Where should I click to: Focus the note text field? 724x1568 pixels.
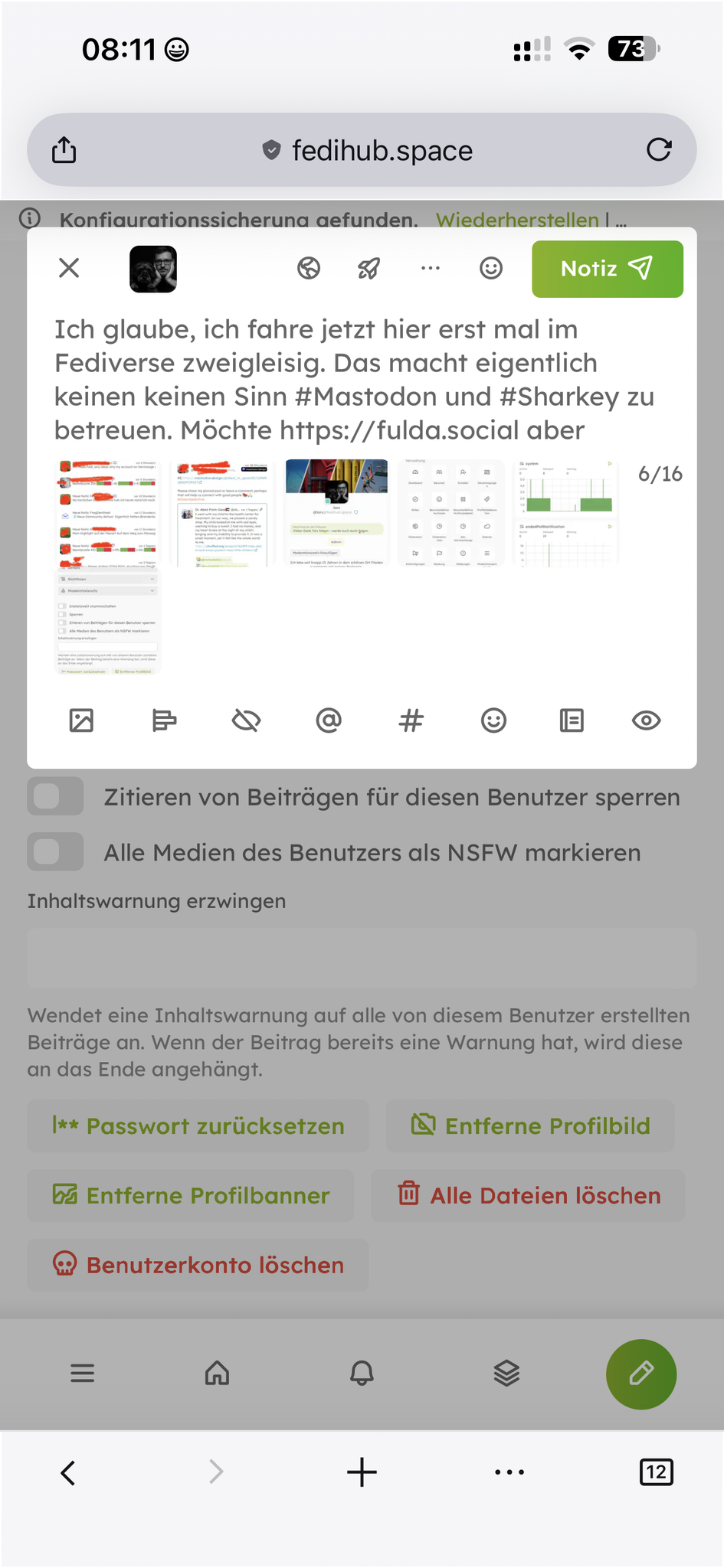click(x=360, y=380)
